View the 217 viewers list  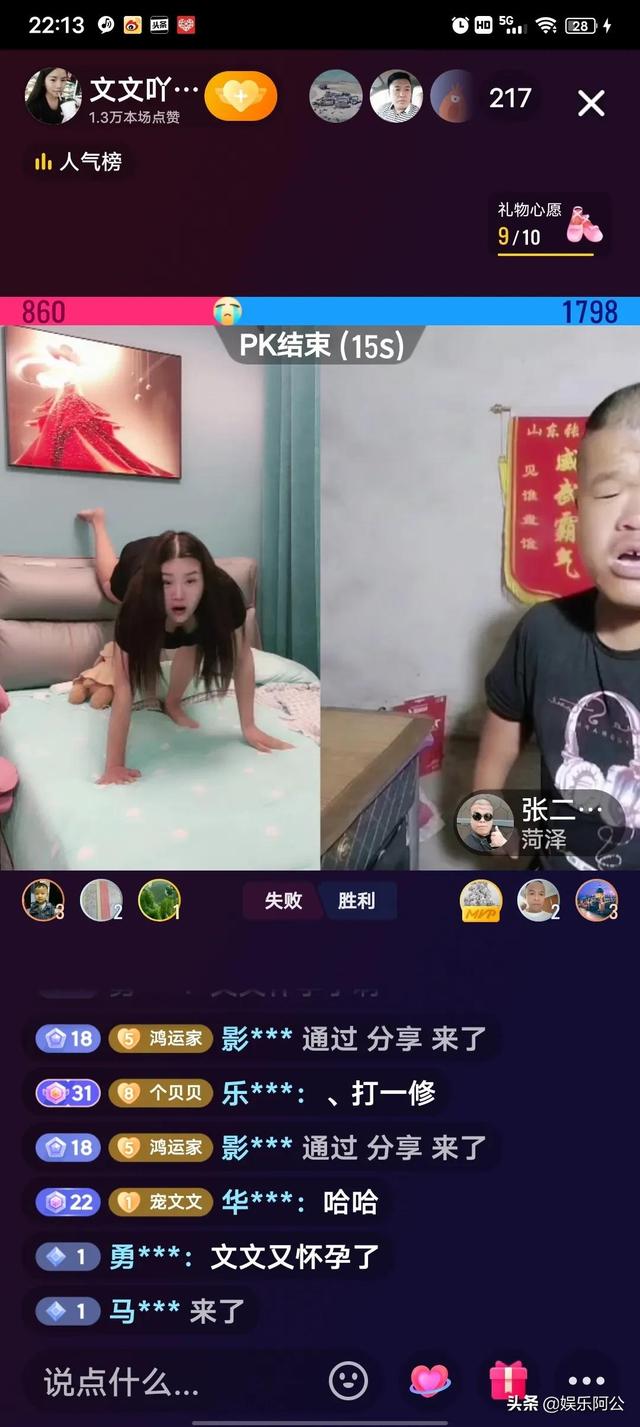(x=510, y=98)
